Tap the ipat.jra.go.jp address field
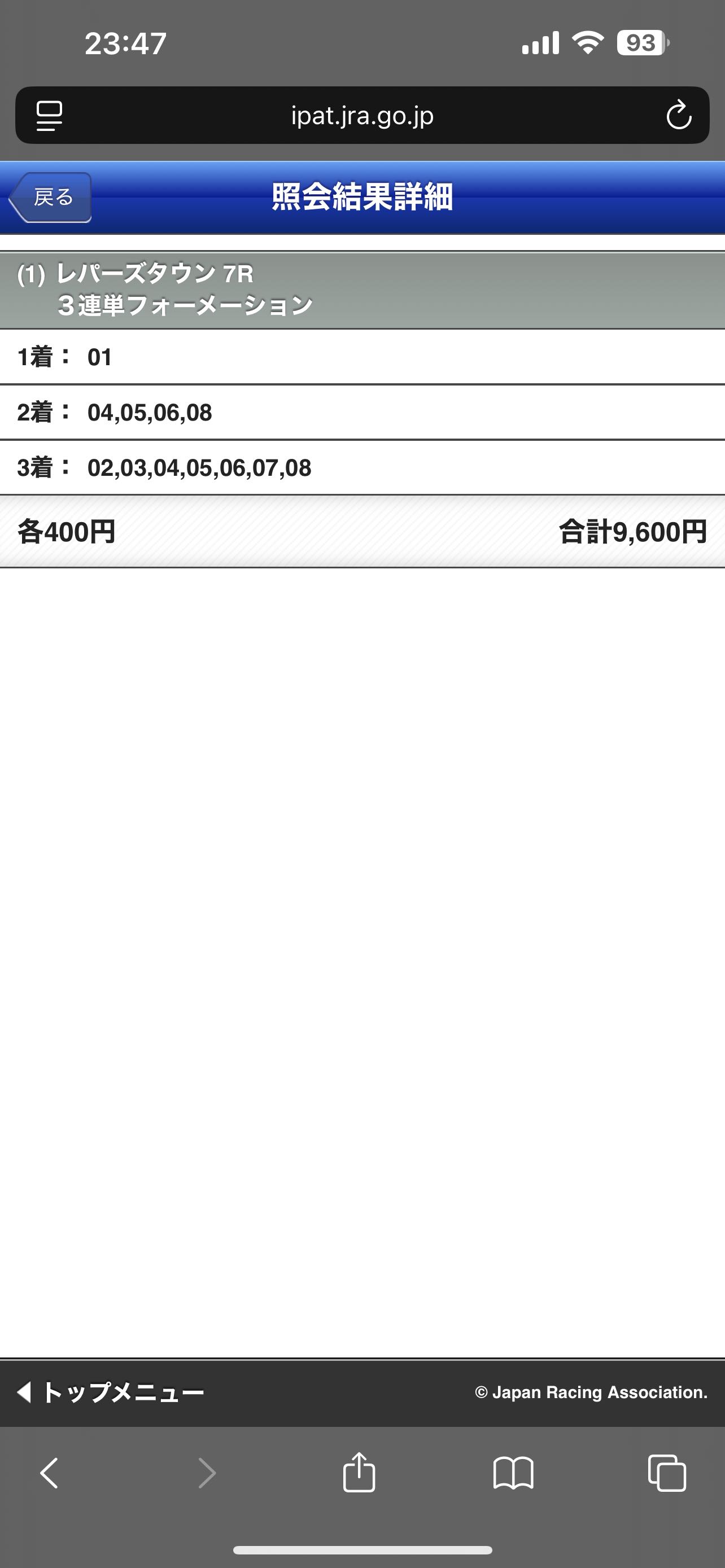 coord(362,116)
